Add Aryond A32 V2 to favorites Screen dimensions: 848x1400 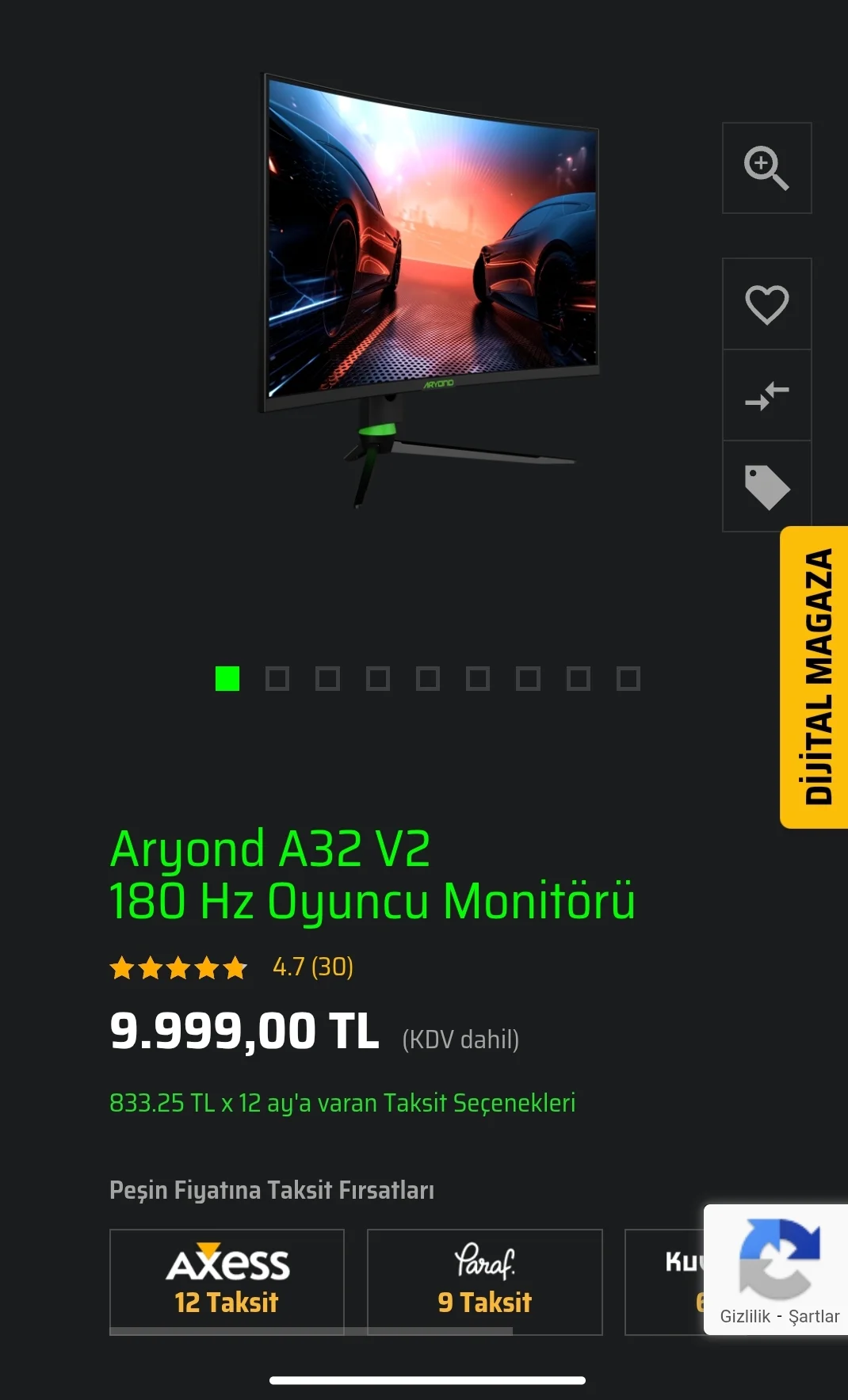tap(766, 304)
